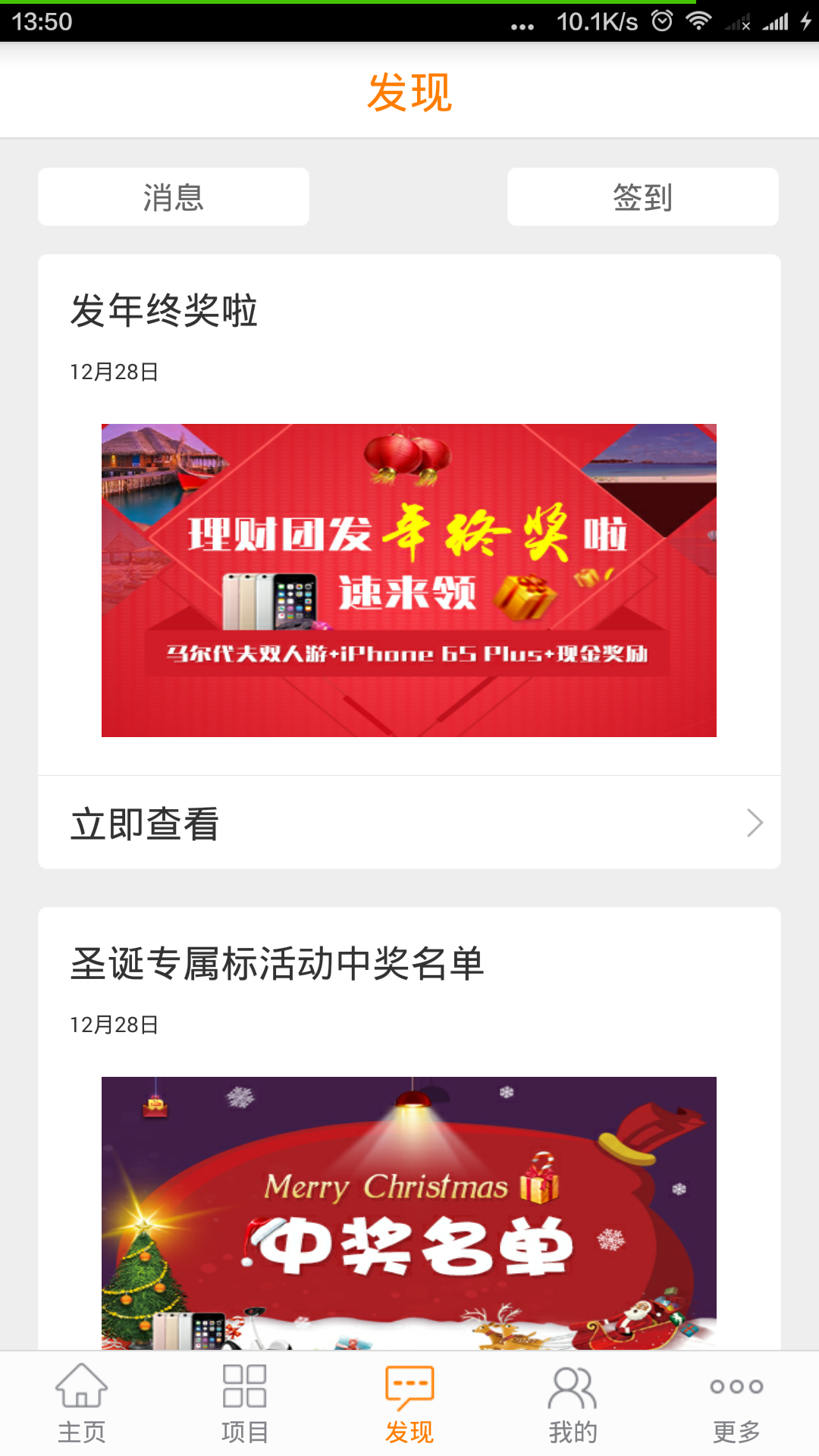
Task: Switch to the 项目 projects tab
Action: (245, 1403)
